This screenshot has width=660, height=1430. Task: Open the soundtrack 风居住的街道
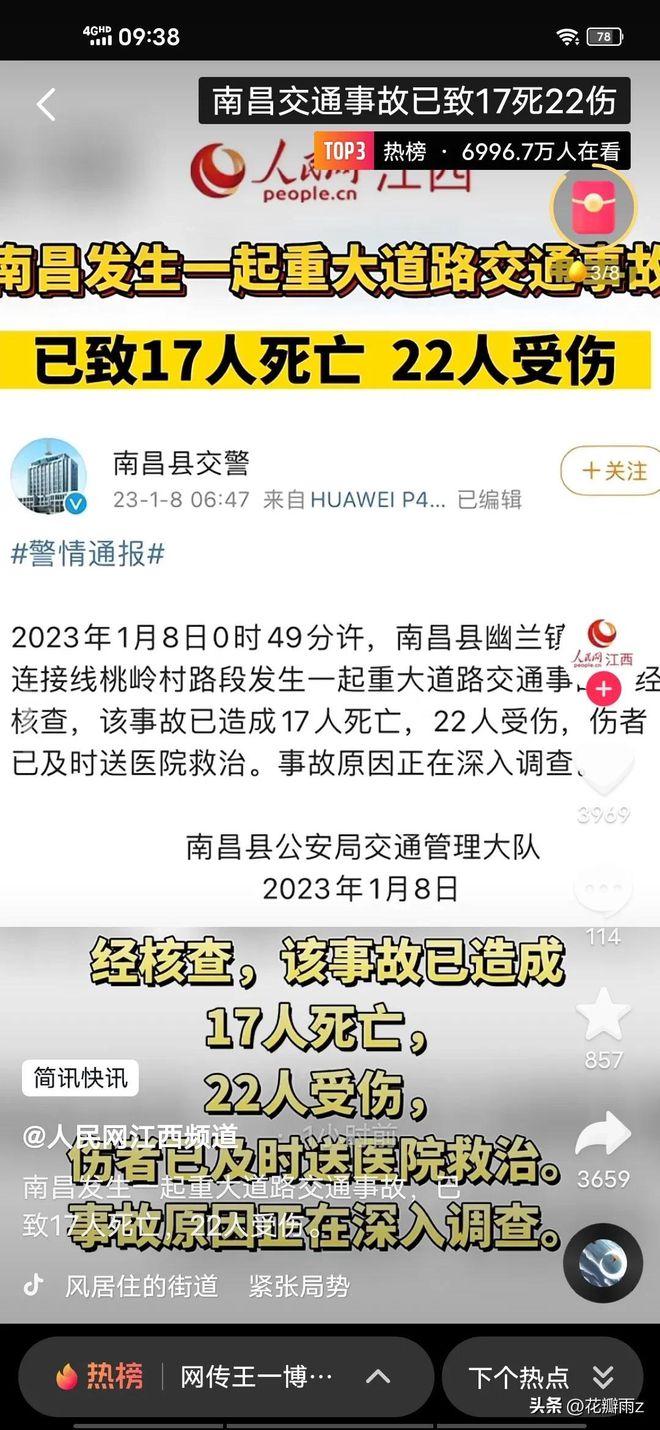140,1286
